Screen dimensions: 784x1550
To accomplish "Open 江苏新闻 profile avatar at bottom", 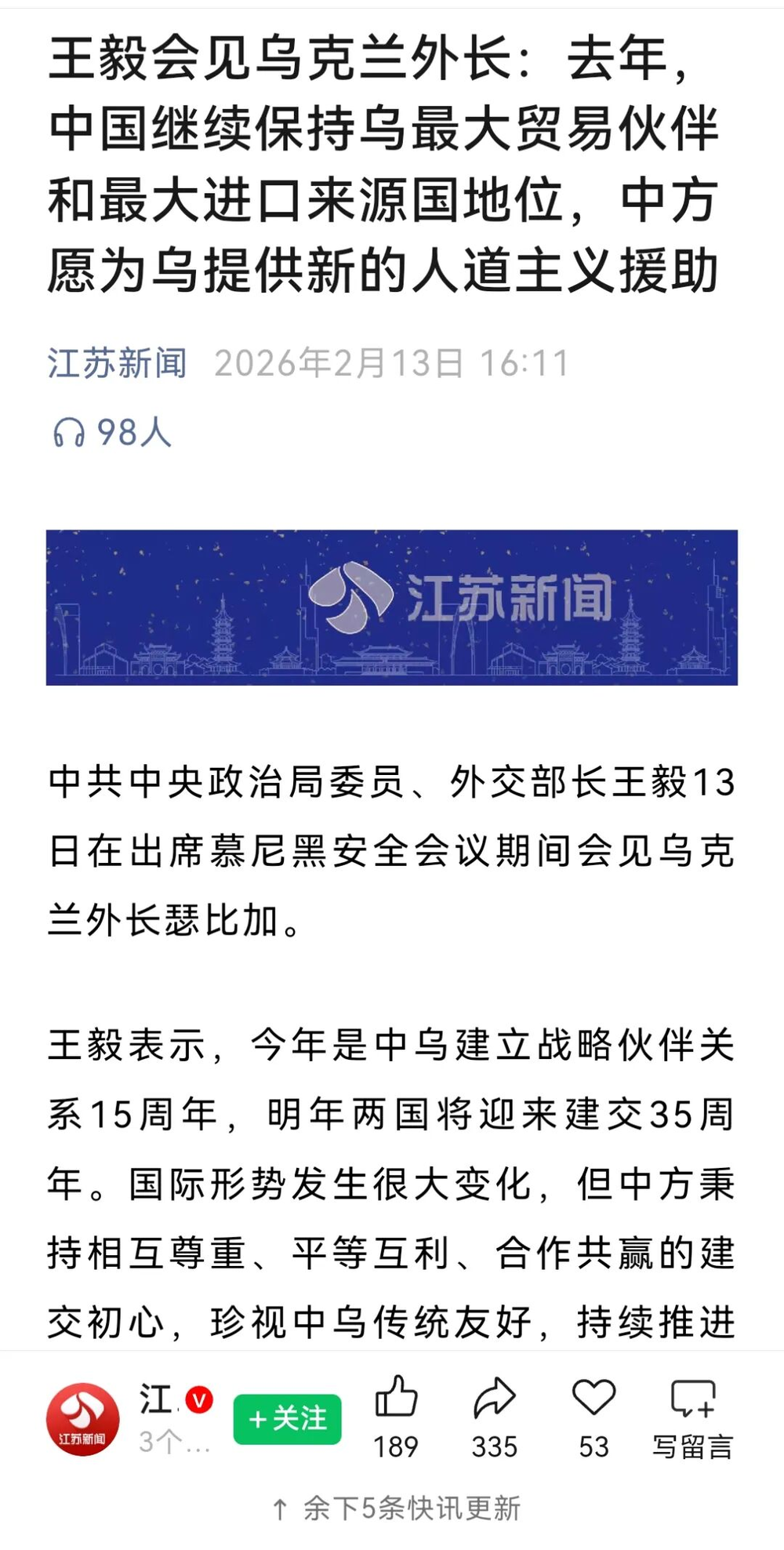I will (82, 1419).
